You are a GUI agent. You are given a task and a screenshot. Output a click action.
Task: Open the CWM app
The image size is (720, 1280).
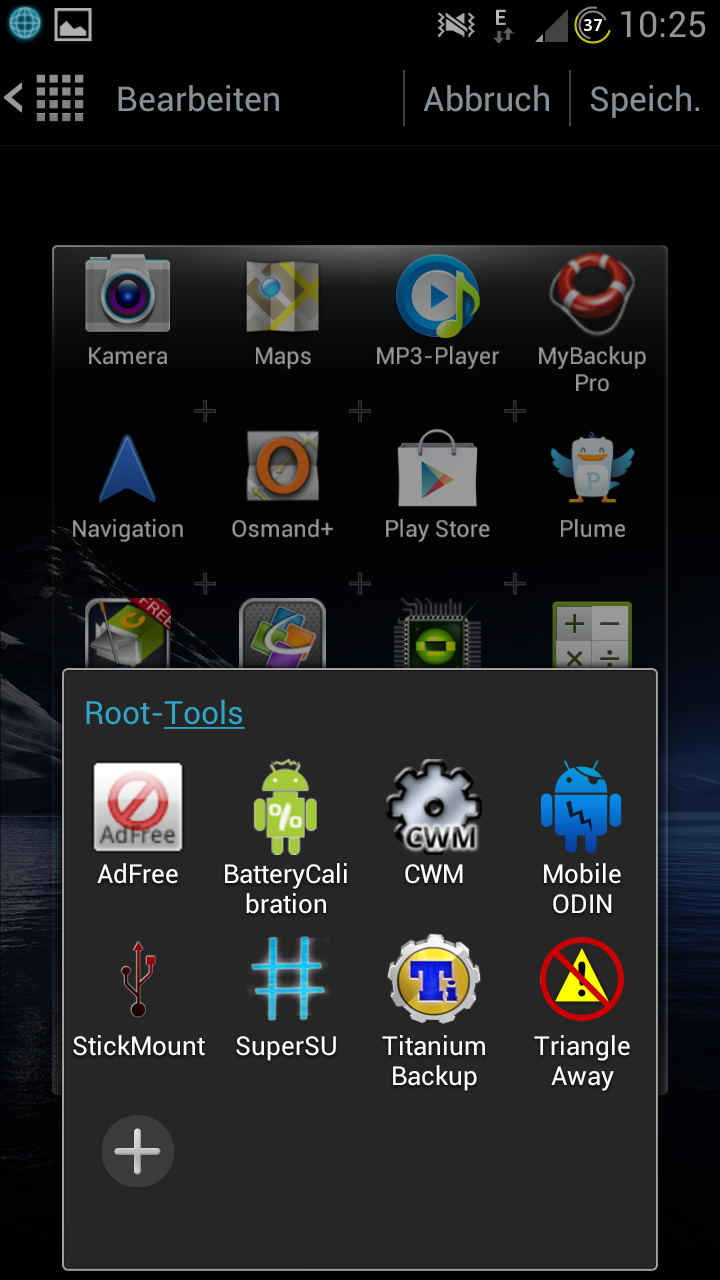click(434, 825)
